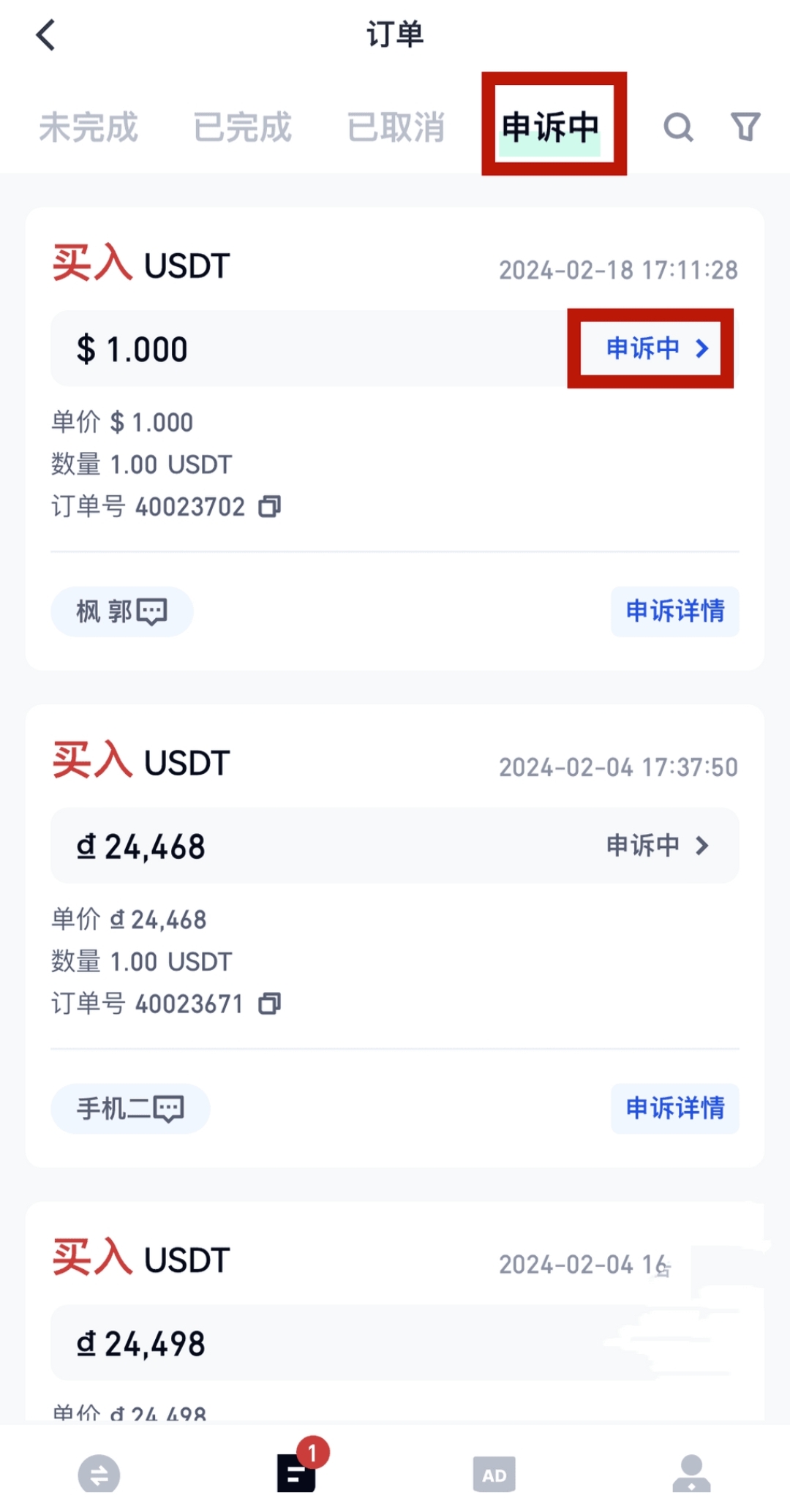Copy order number 40023702

tap(269, 506)
